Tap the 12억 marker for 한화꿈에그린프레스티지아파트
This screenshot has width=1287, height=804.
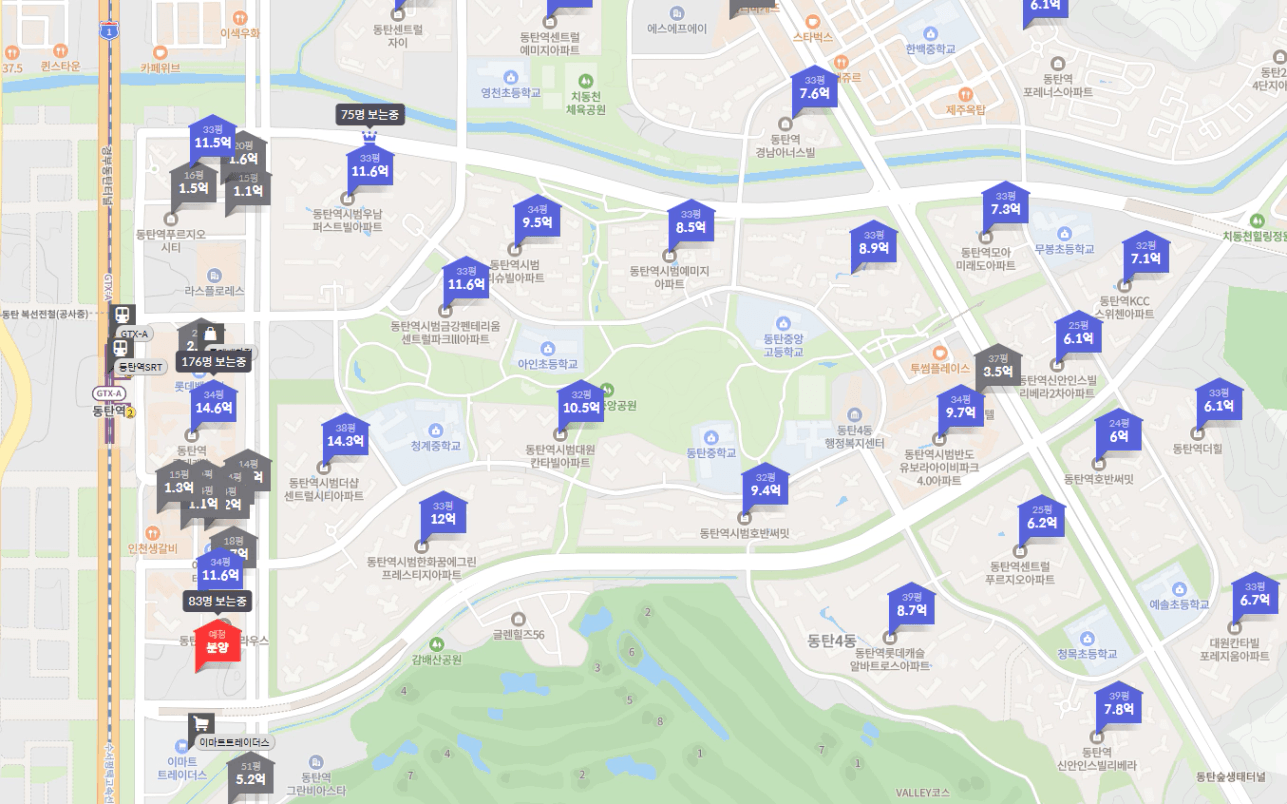pos(443,515)
